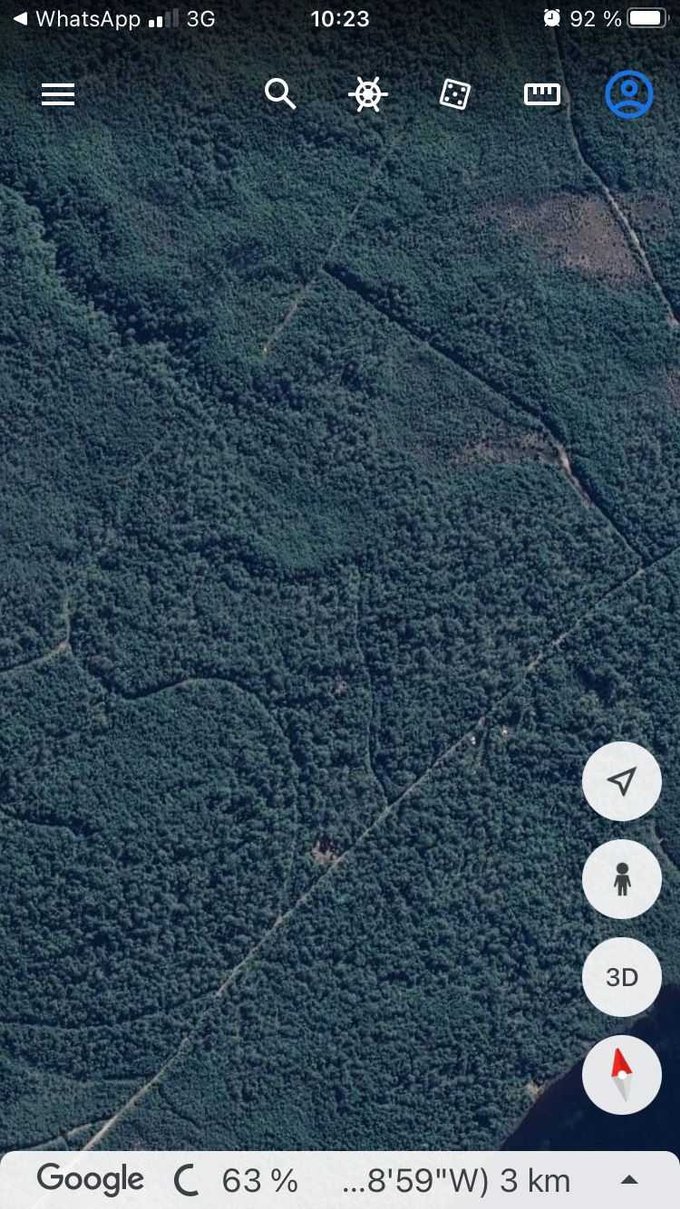Viewport: 680px width, 1209px height.
Task: Activate Street View pegman
Action: (x=622, y=879)
